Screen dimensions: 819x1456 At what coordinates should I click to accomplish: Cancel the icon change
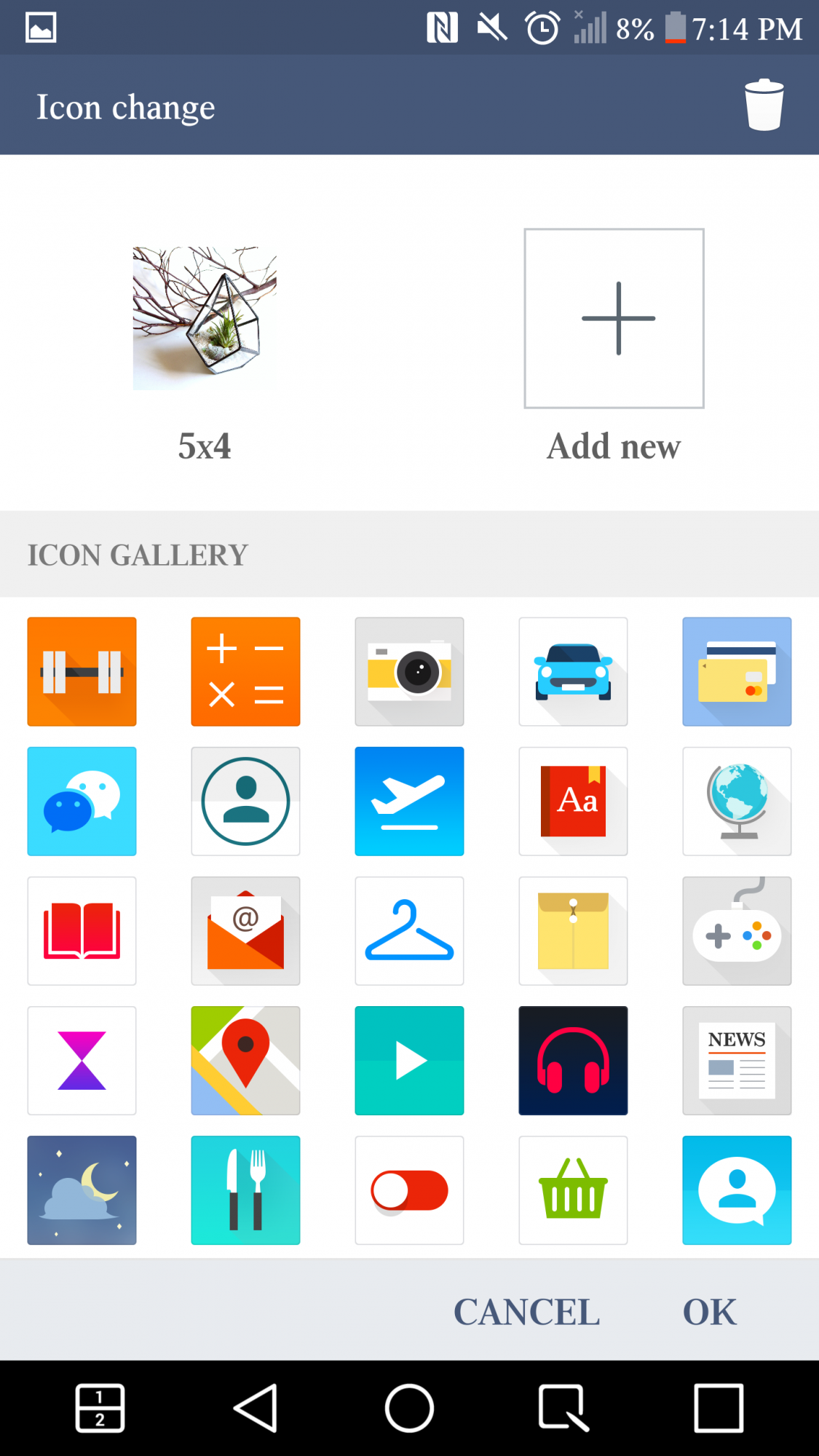point(526,1312)
